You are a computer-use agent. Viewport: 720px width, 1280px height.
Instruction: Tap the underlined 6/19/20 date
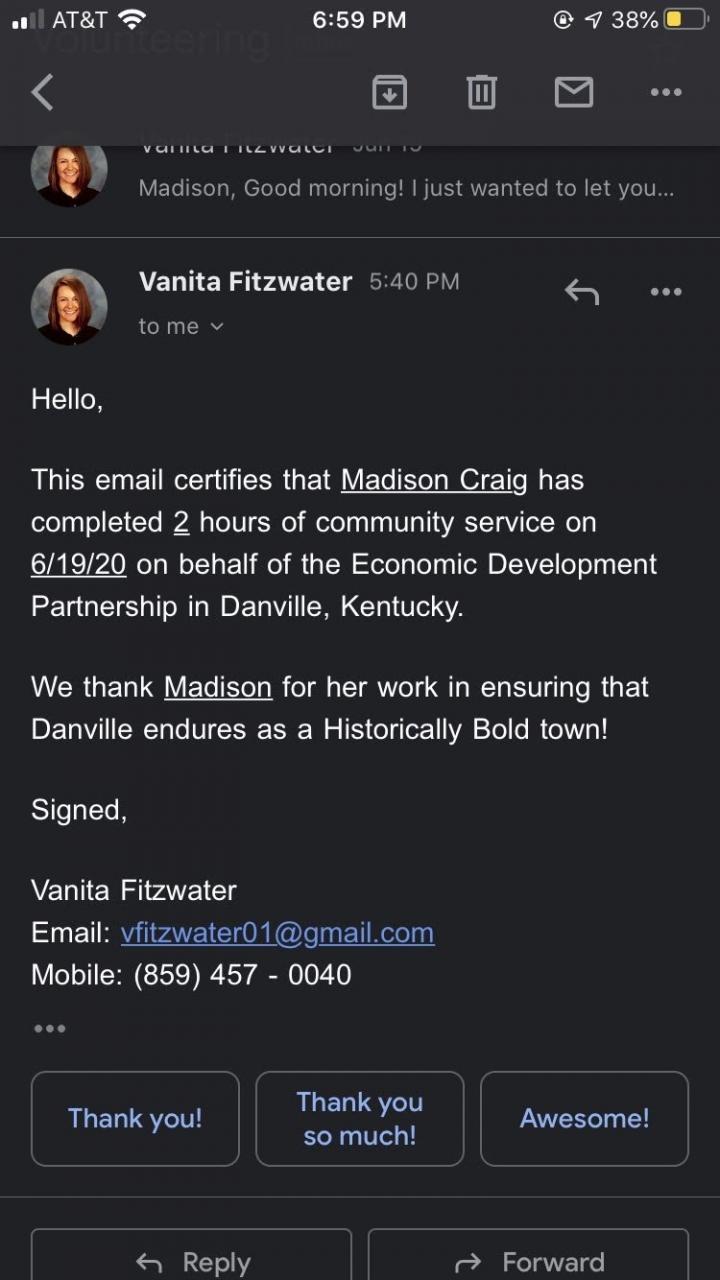pyautogui.click(x=78, y=564)
